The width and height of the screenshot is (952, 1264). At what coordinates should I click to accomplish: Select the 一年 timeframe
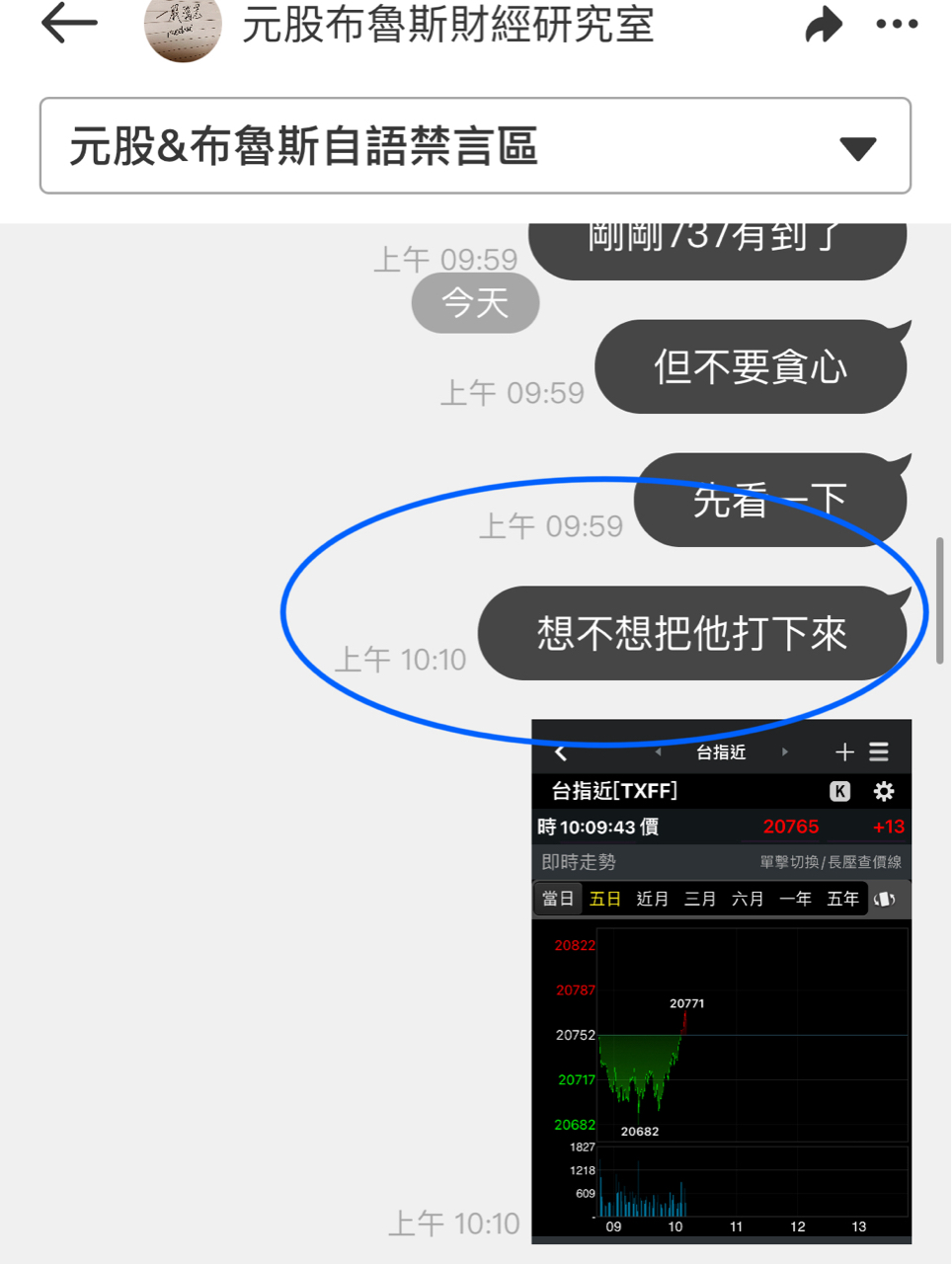(x=795, y=899)
